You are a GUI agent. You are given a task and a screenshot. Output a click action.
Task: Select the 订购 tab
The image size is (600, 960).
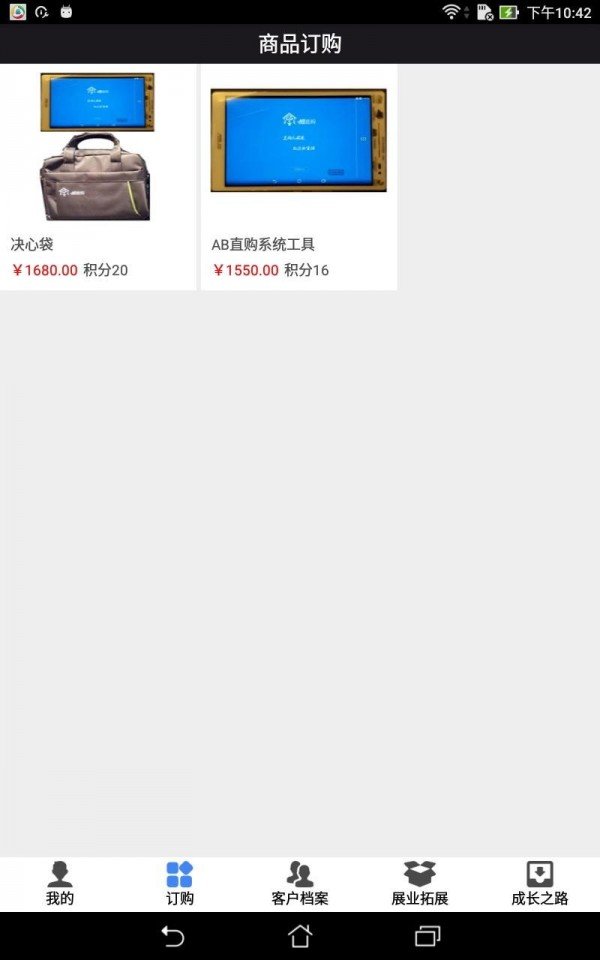click(179, 883)
